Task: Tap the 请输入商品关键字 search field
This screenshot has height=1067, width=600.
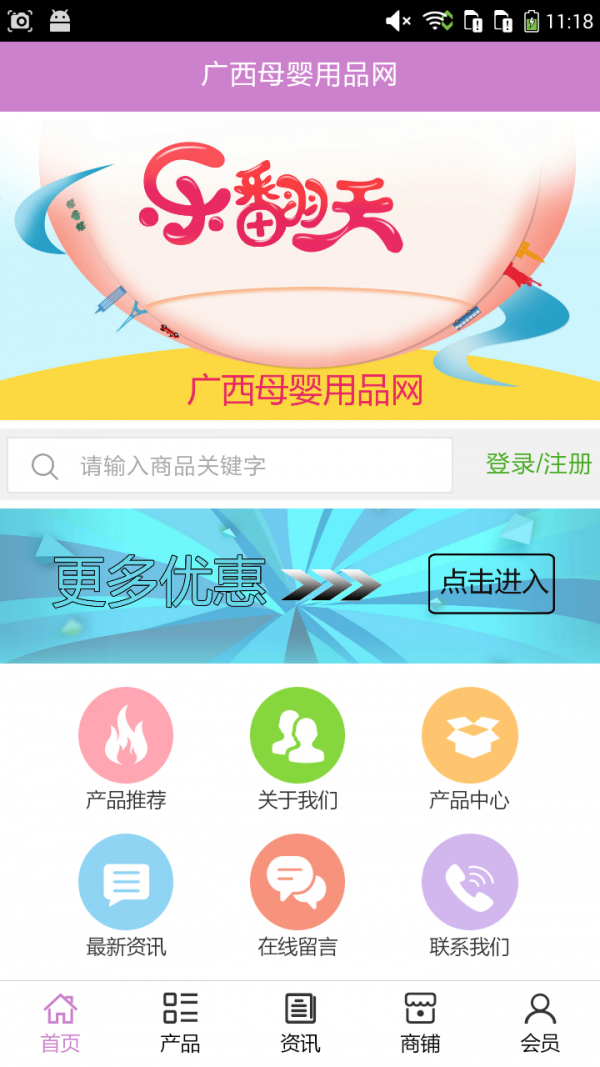Action: click(230, 466)
